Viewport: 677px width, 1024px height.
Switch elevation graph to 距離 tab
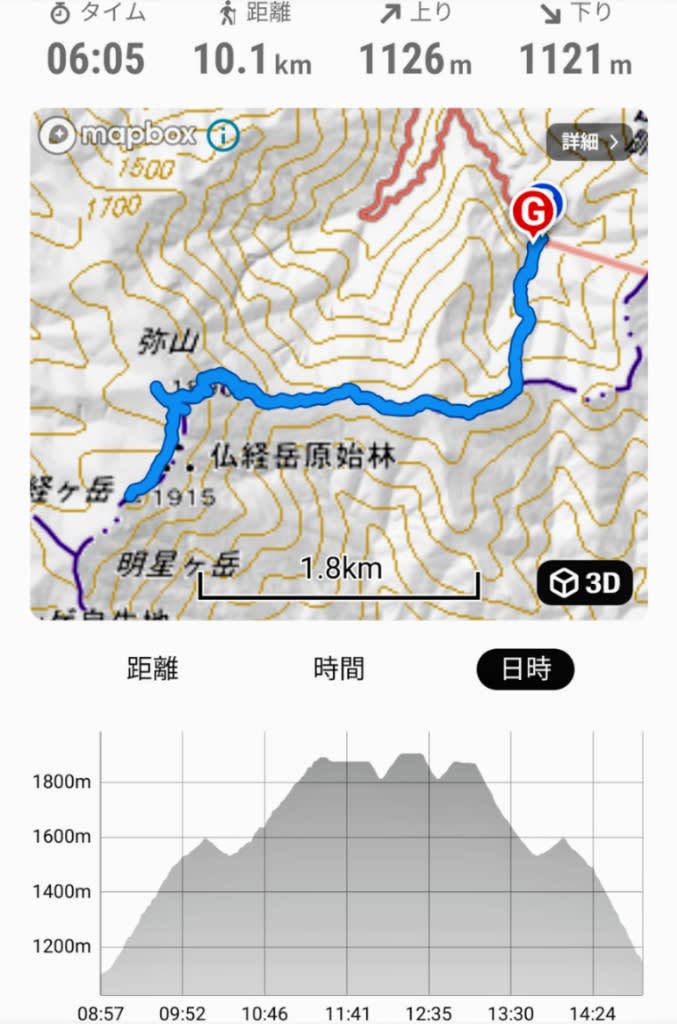tap(153, 669)
